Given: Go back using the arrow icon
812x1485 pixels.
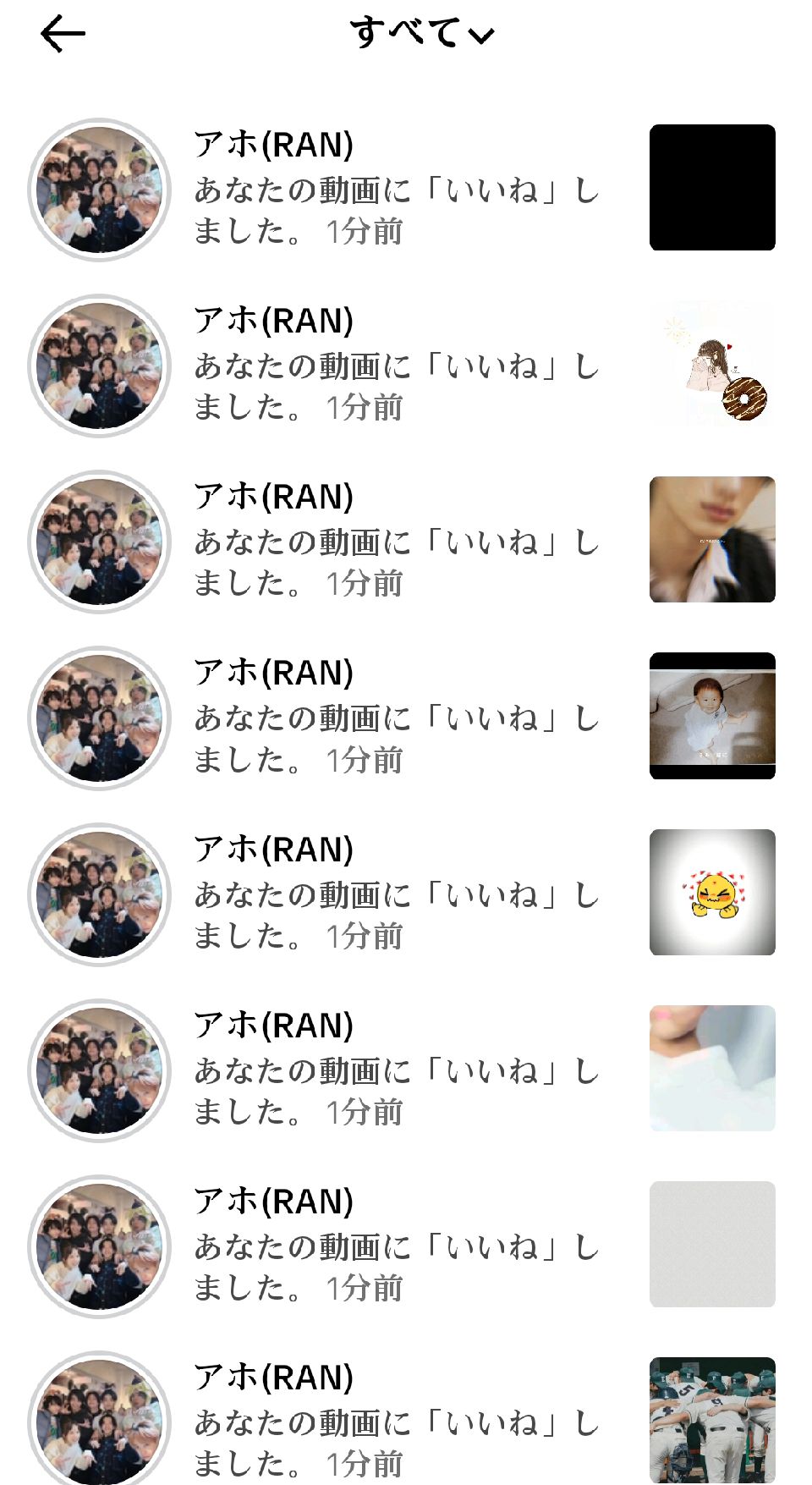Looking at the screenshot, I should pos(63,34).
